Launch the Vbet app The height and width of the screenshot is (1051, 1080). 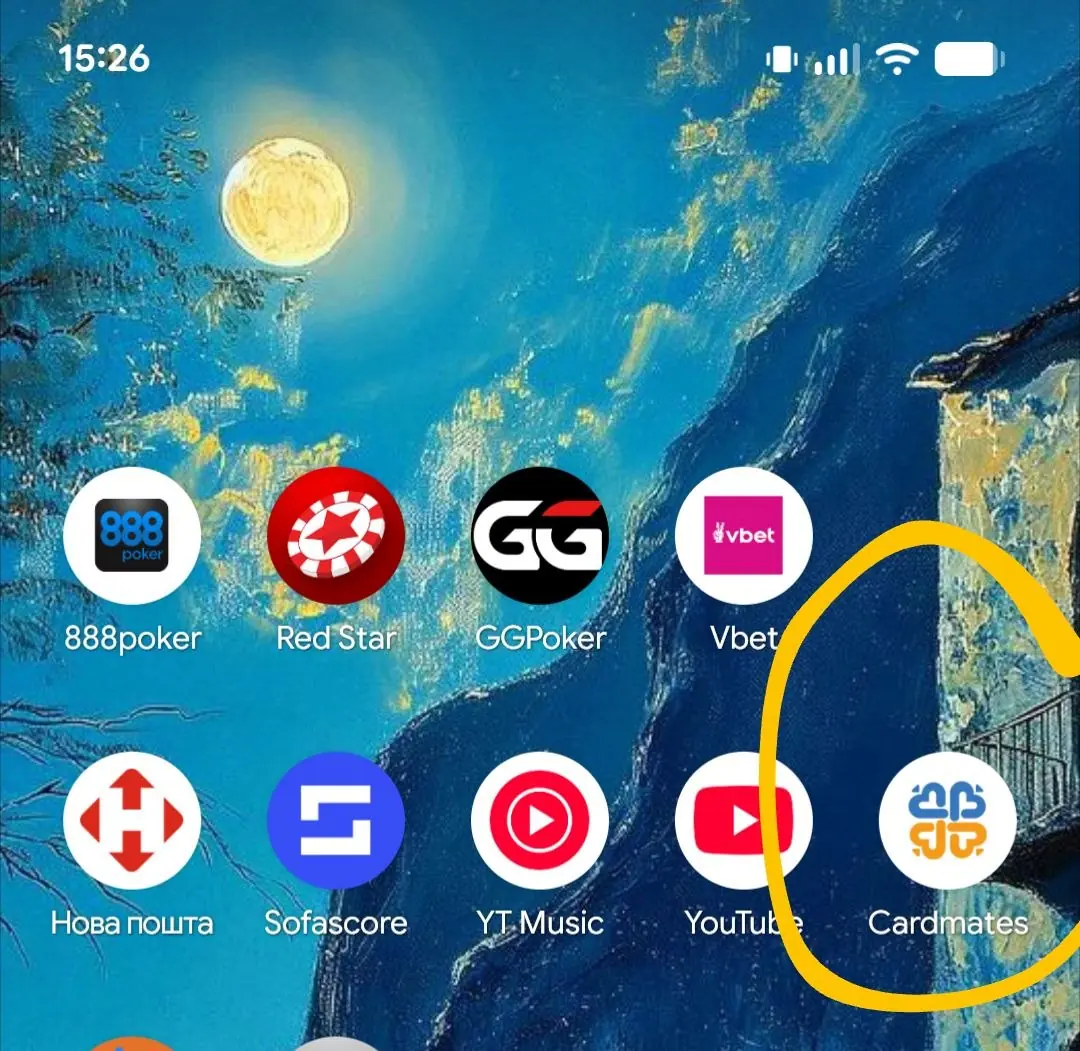tap(744, 535)
